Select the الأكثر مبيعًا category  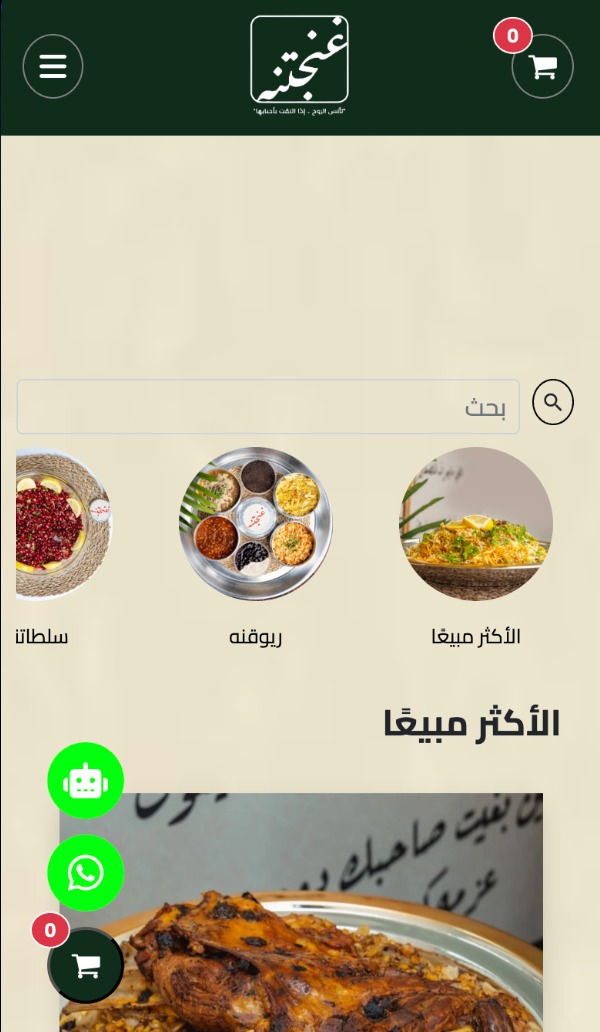[476, 524]
